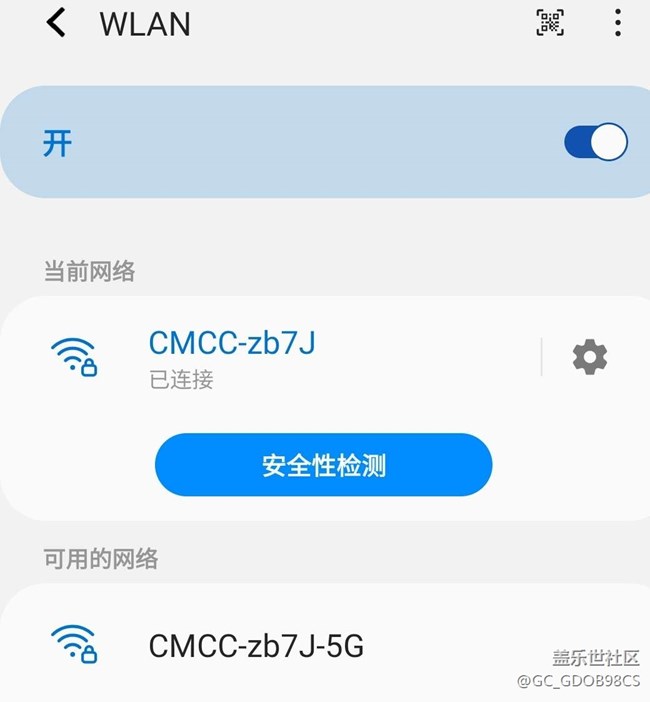Viewport: 650px width, 702px height.
Task: Turn off the WLAN switch
Action: click(x=595, y=143)
